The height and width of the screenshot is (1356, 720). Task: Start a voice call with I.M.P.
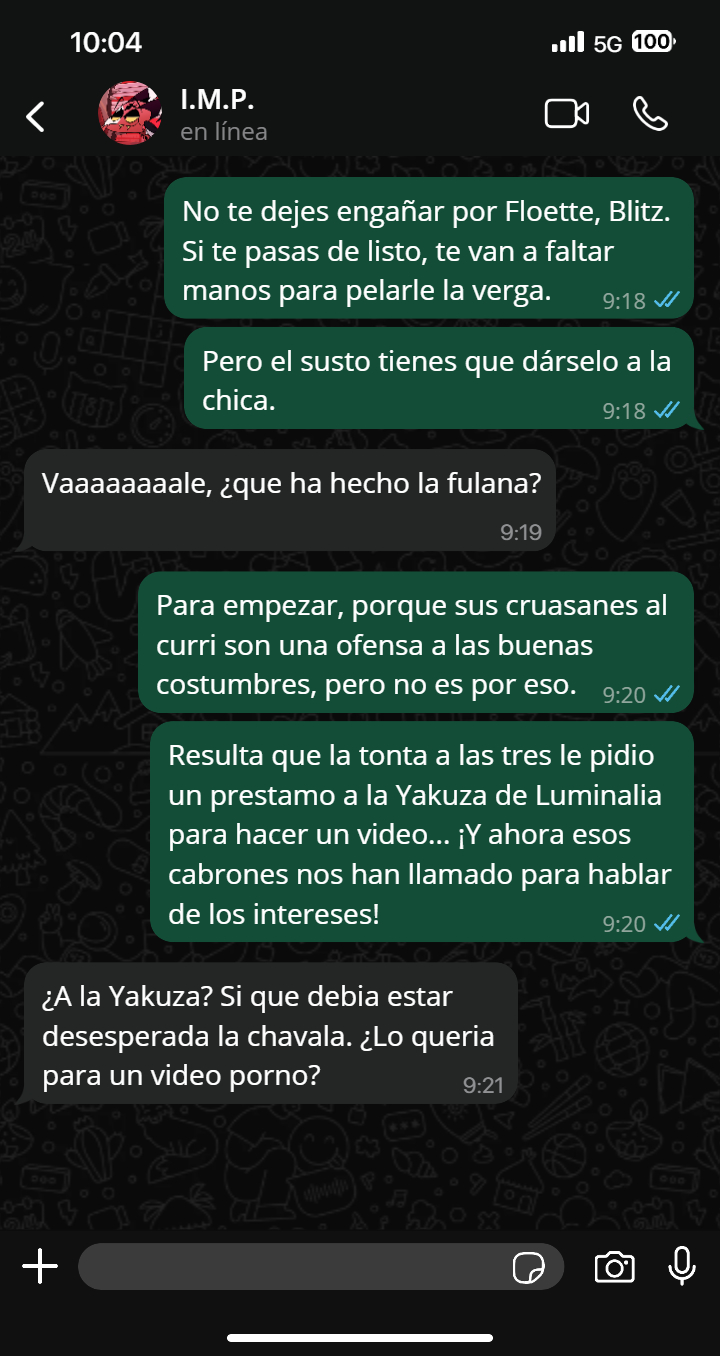[x=650, y=114]
